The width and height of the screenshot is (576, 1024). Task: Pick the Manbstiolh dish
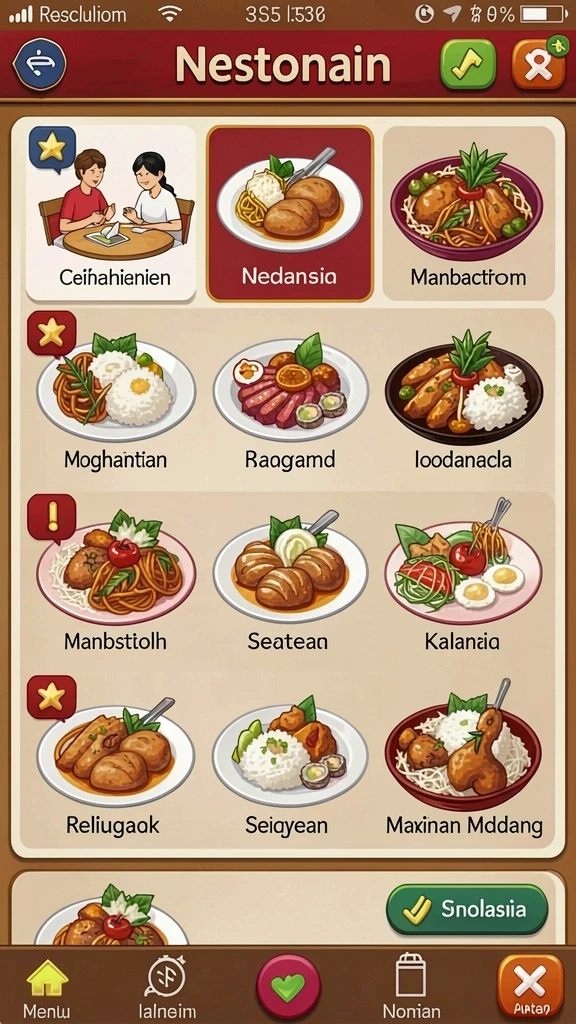(x=116, y=581)
